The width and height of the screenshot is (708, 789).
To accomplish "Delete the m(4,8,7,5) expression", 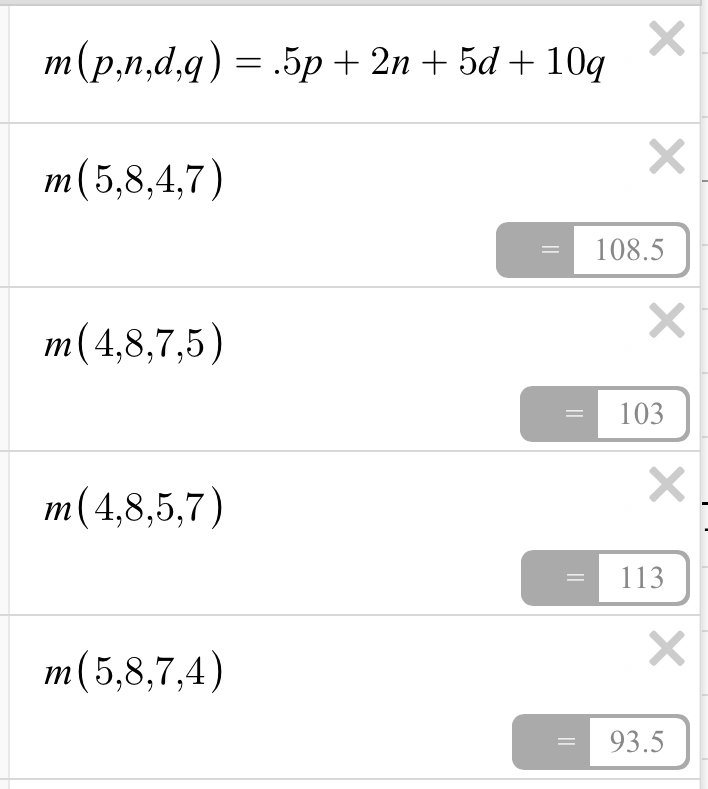I will click(667, 320).
